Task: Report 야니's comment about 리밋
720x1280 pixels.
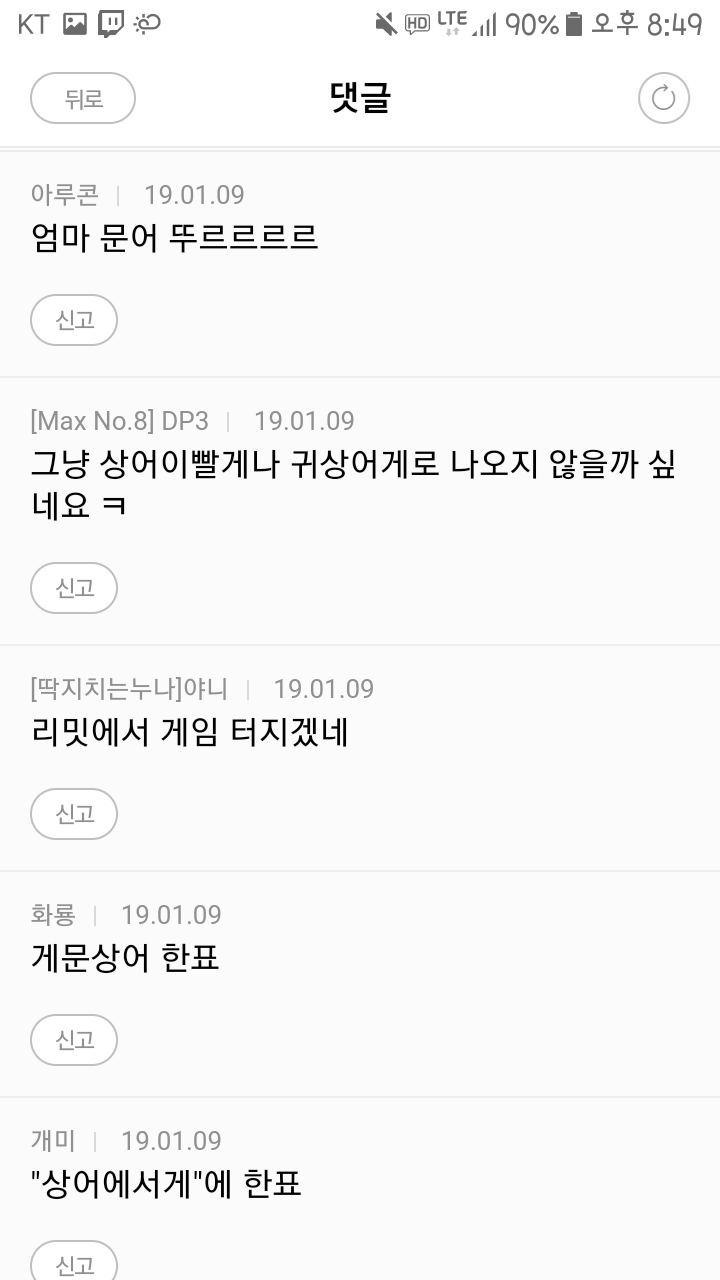Action: pyautogui.click(x=74, y=814)
